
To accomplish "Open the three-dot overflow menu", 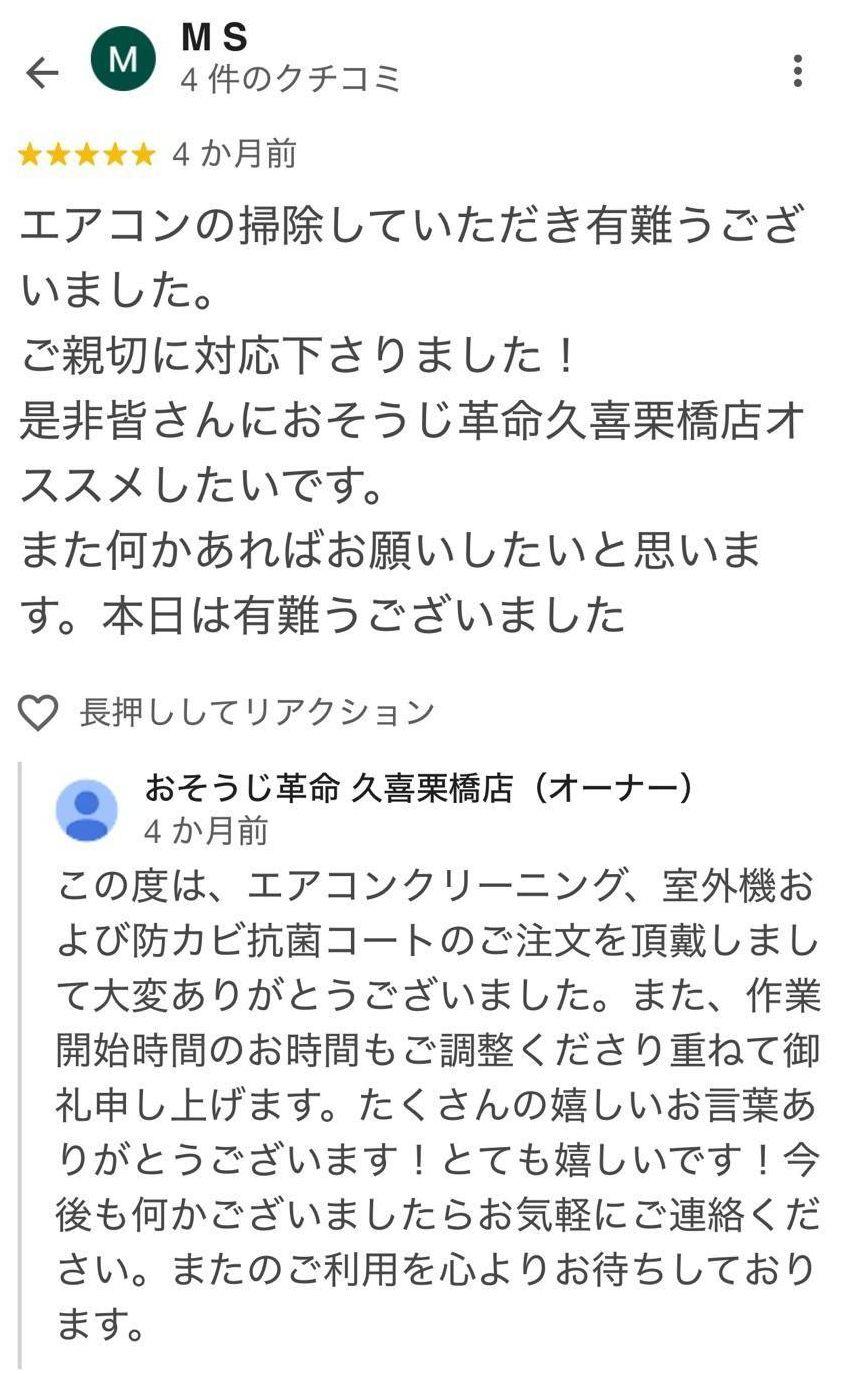I will (797, 71).
